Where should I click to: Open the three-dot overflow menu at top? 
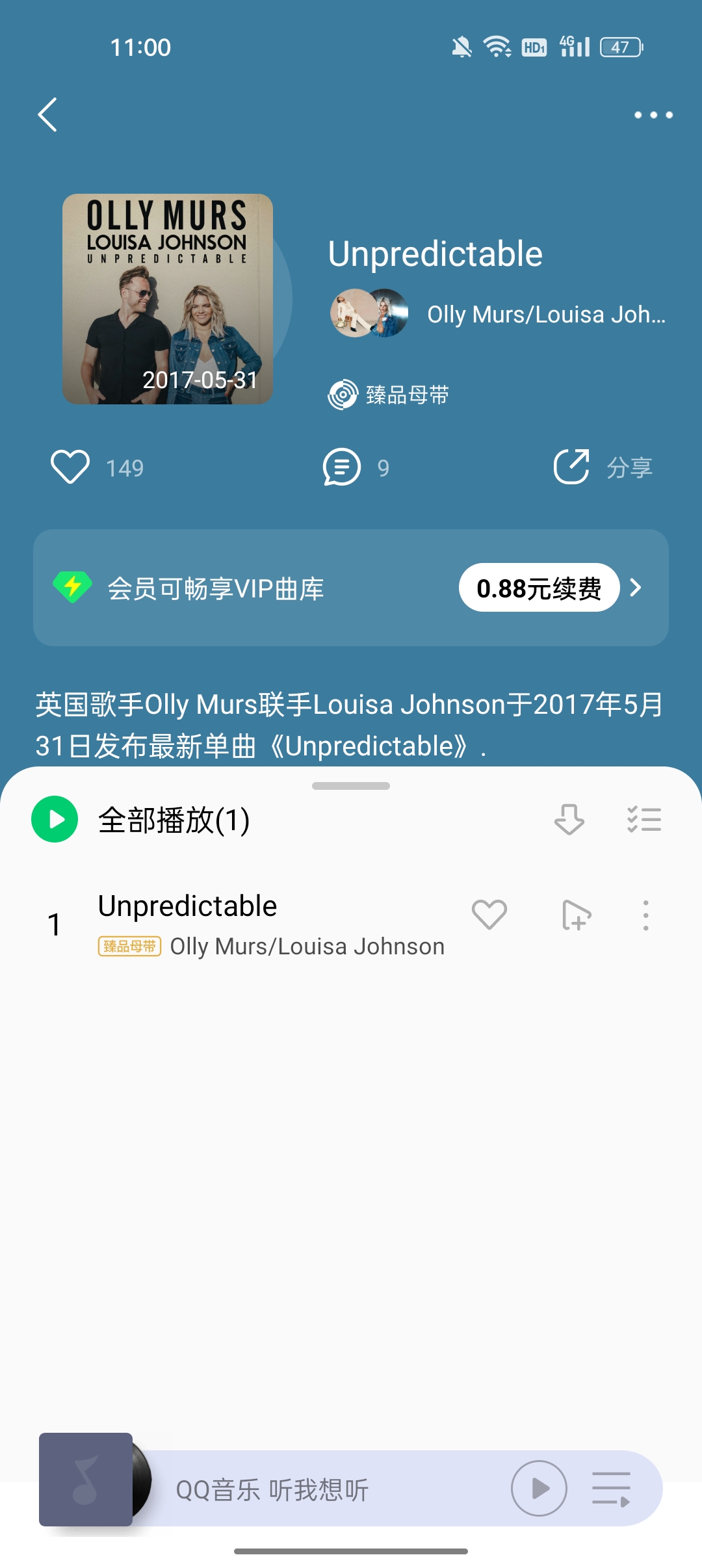[x=653, y=115]
